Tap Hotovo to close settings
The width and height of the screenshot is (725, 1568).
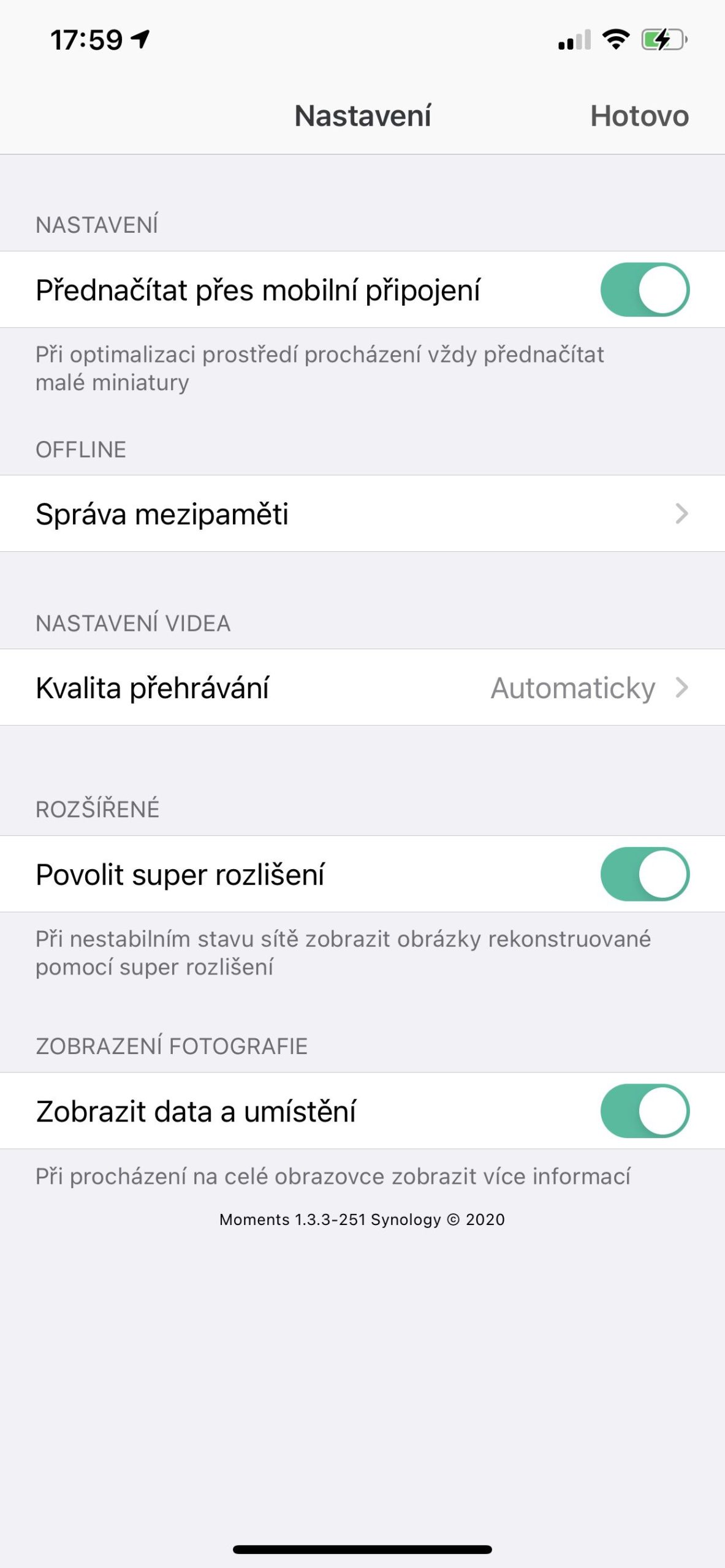[639, 116]
